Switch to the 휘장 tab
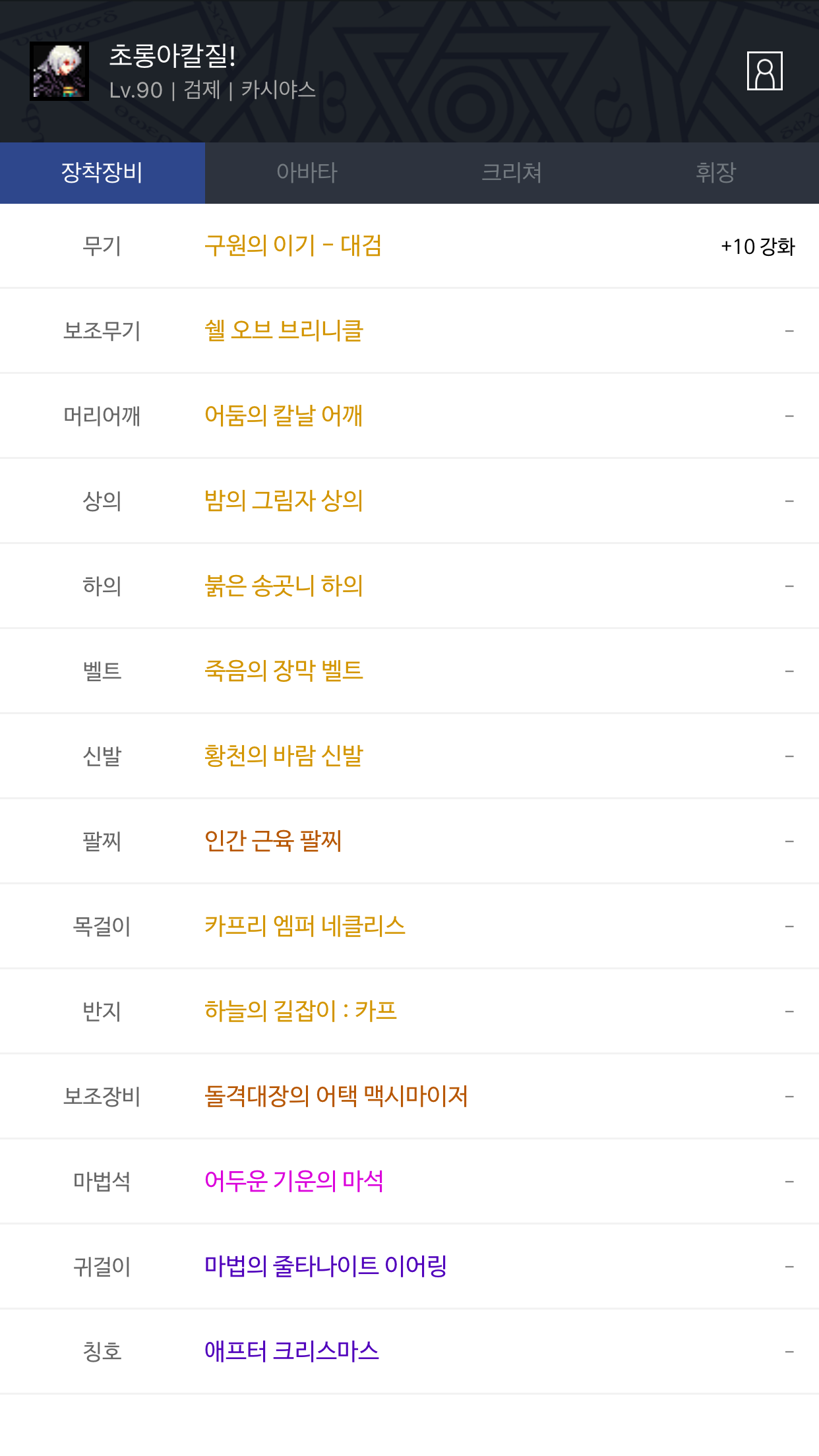Viewport: 819px width, 1456px height. [716, 173]
